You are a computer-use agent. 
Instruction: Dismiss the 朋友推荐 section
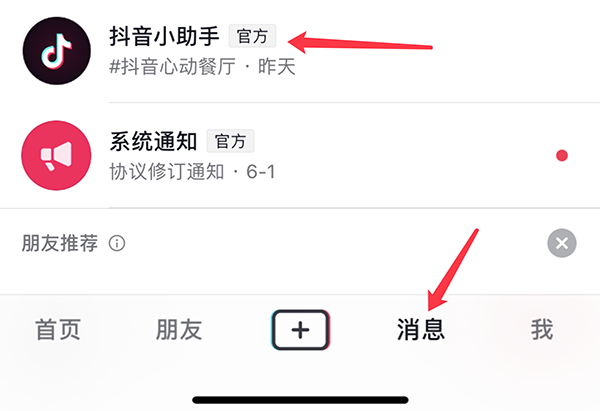point(562,243)
